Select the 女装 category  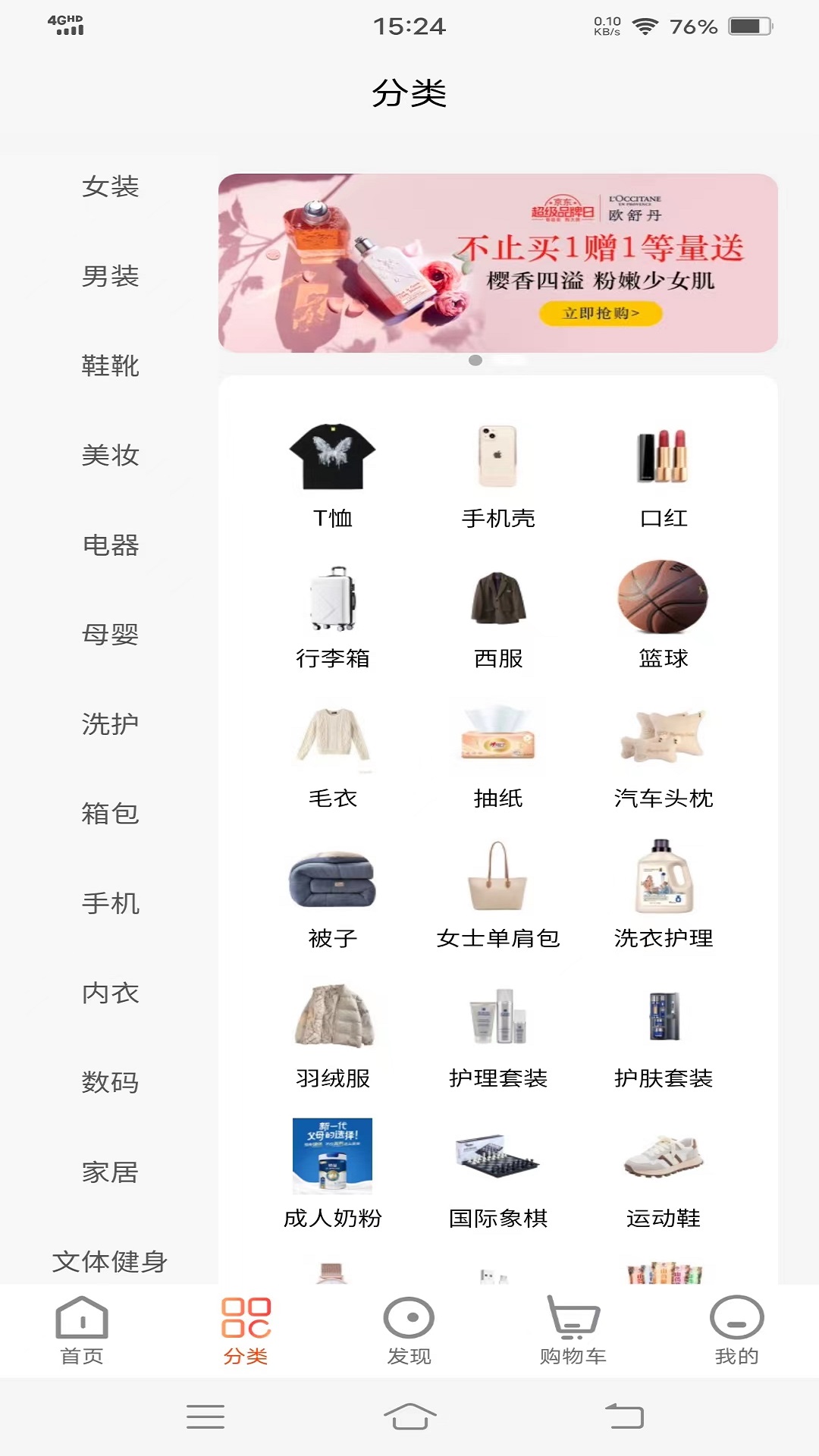pyautogui.click(x=110, y=187)
